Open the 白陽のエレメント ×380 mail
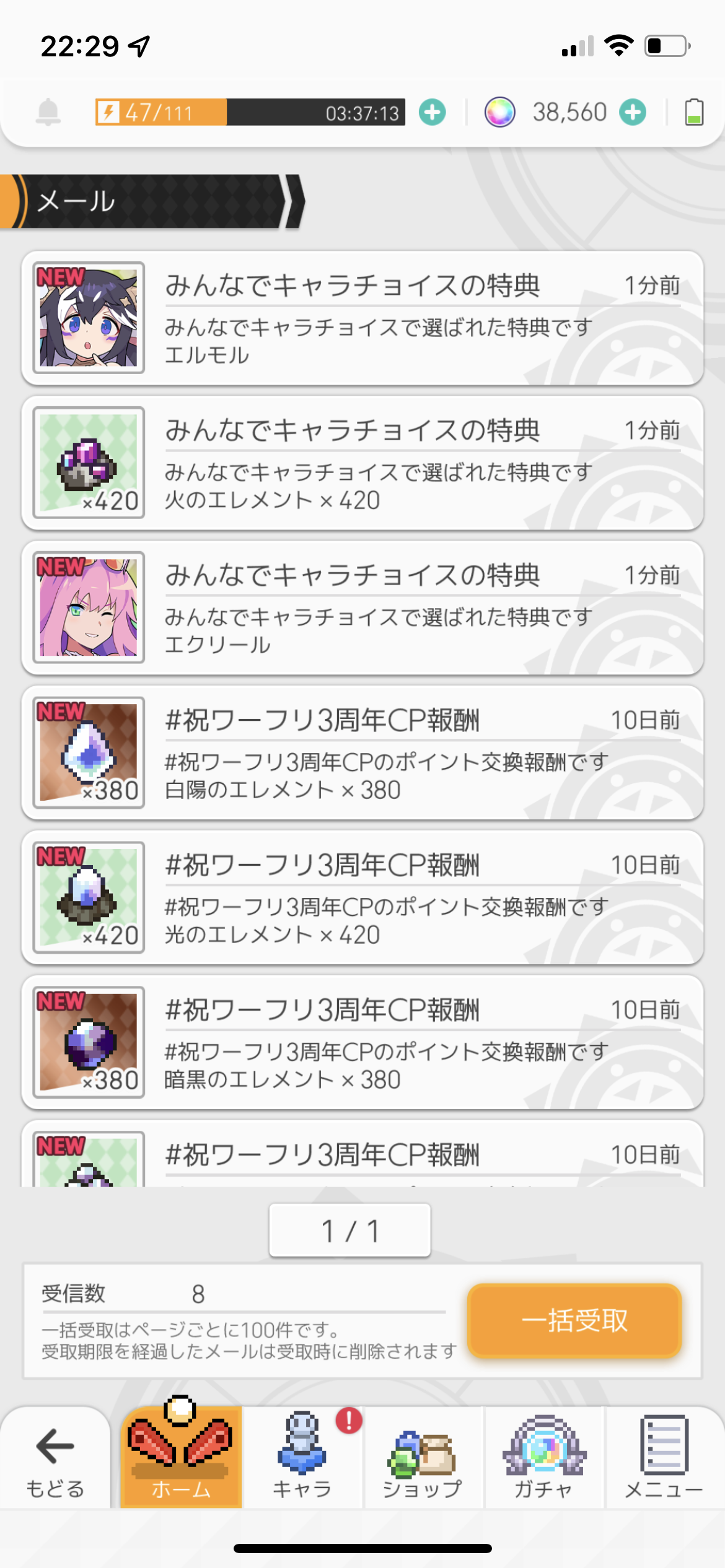 [362, 752]
